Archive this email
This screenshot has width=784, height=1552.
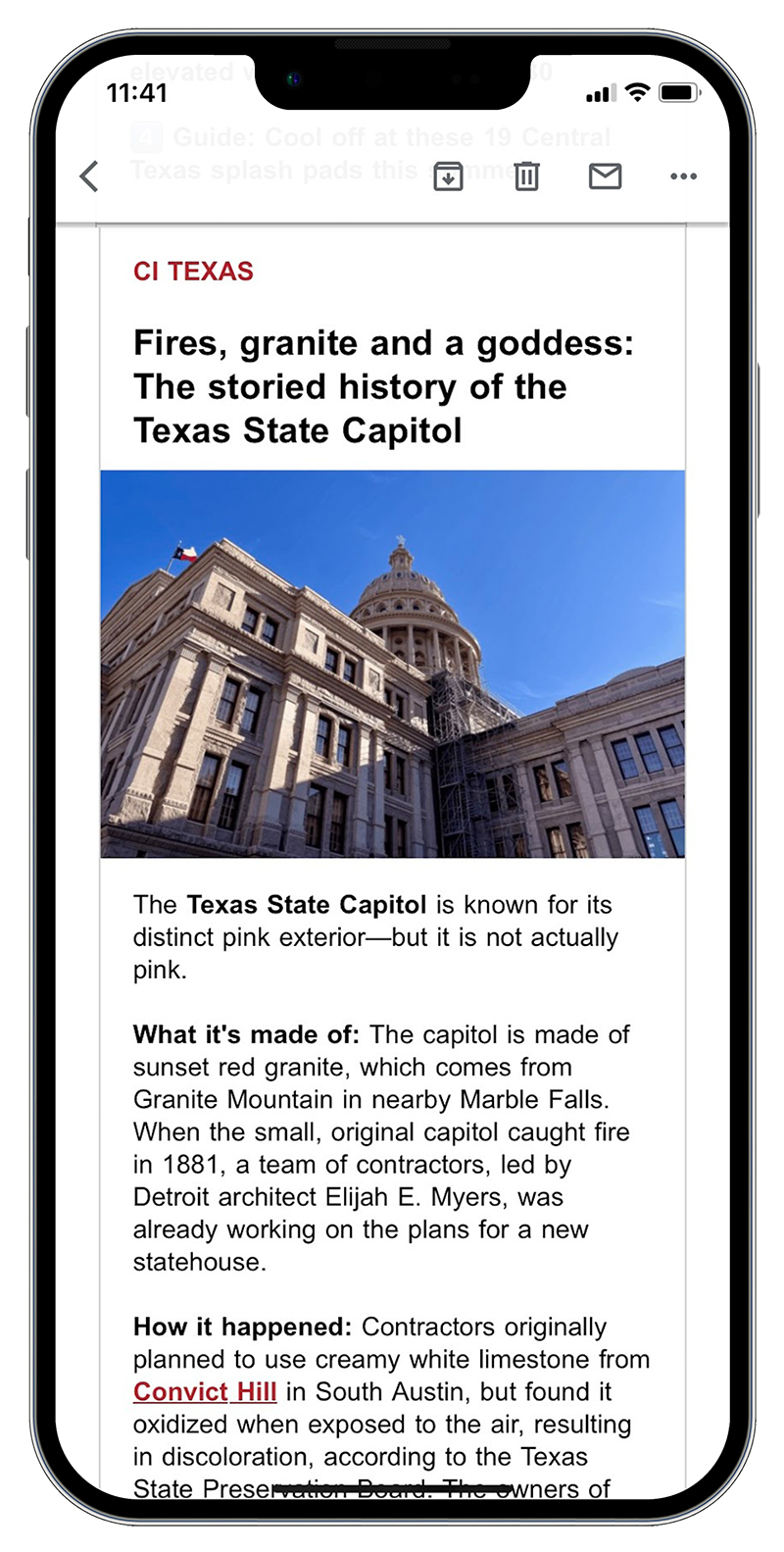(448, 176)
